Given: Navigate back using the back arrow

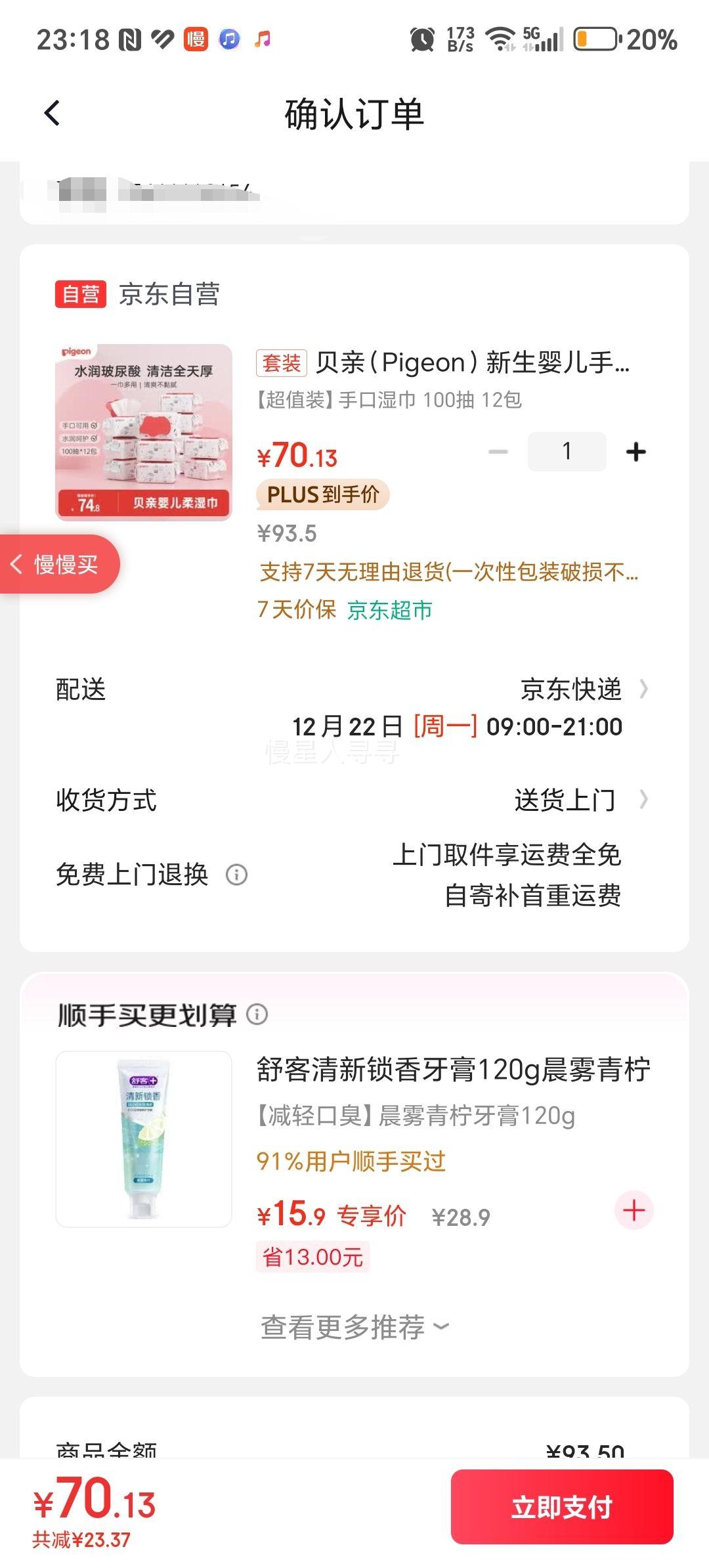Looking at the screenshot, I should coord(53,113).
